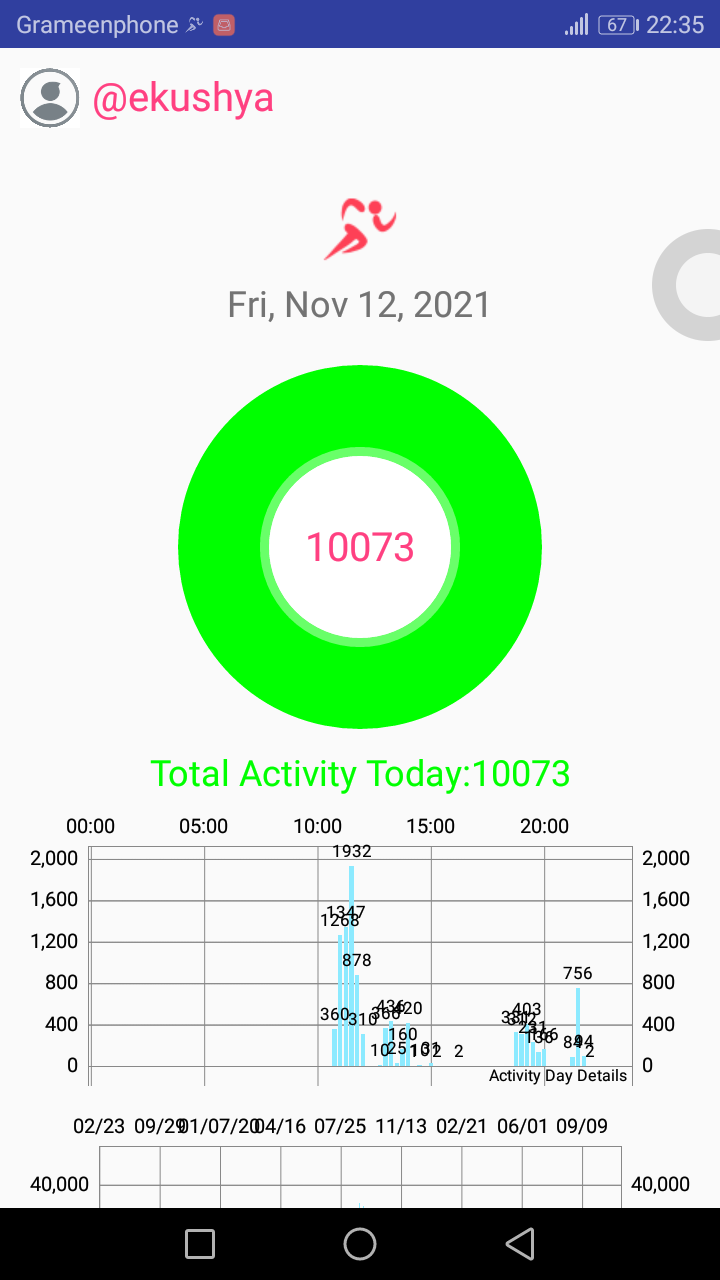Go back with the system back button
This screenshot has height=1280, width=720.
tap(520, 1244)
